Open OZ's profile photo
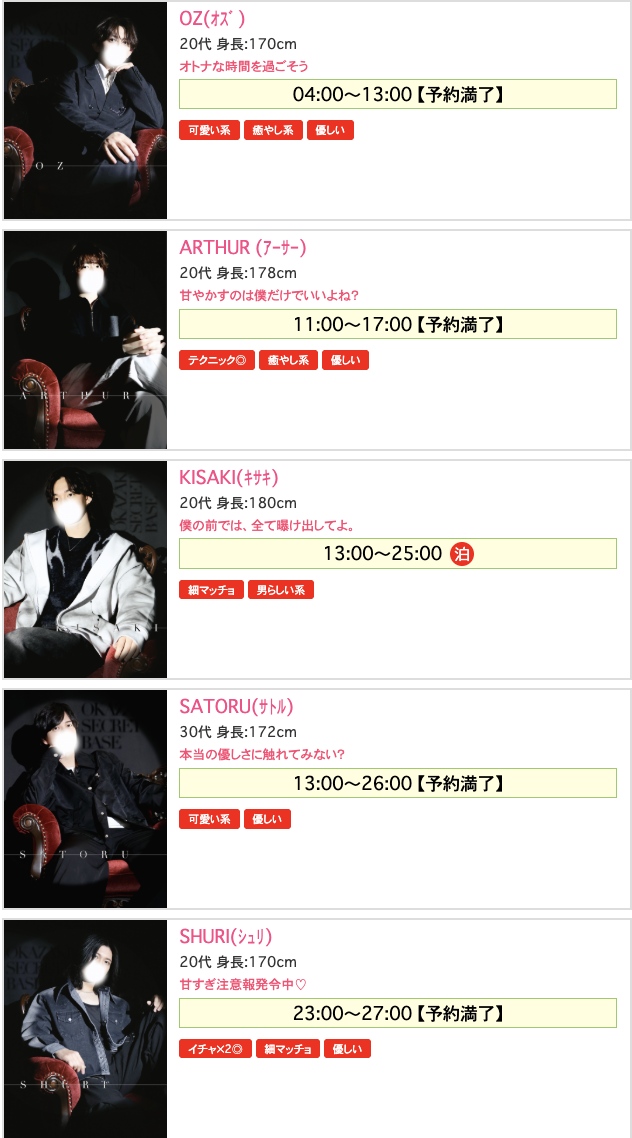This screenshot has height=1138, width=632. [x=85, y=111]
